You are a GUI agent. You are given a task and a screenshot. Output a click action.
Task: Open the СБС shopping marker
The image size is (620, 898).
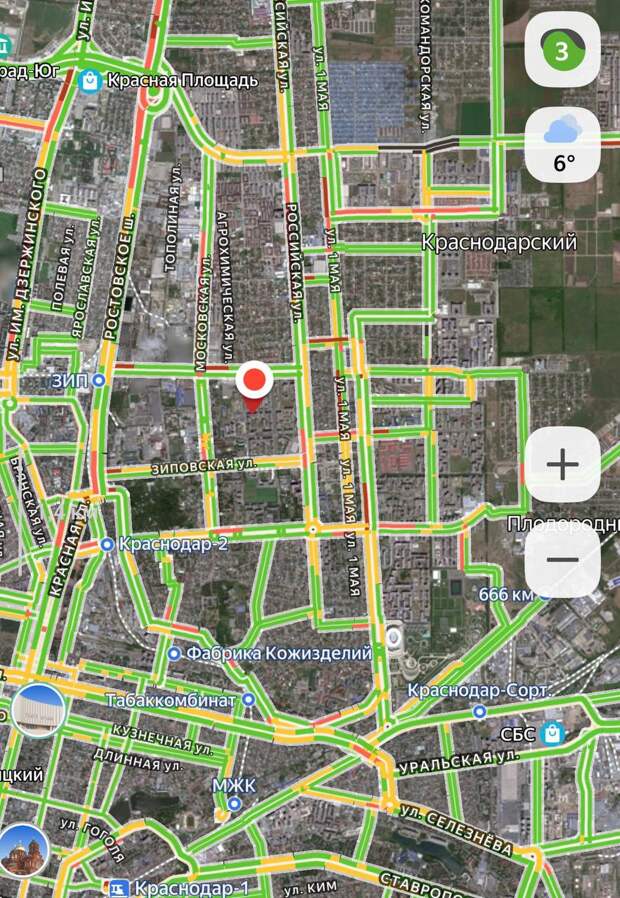(x=551, y=733)
